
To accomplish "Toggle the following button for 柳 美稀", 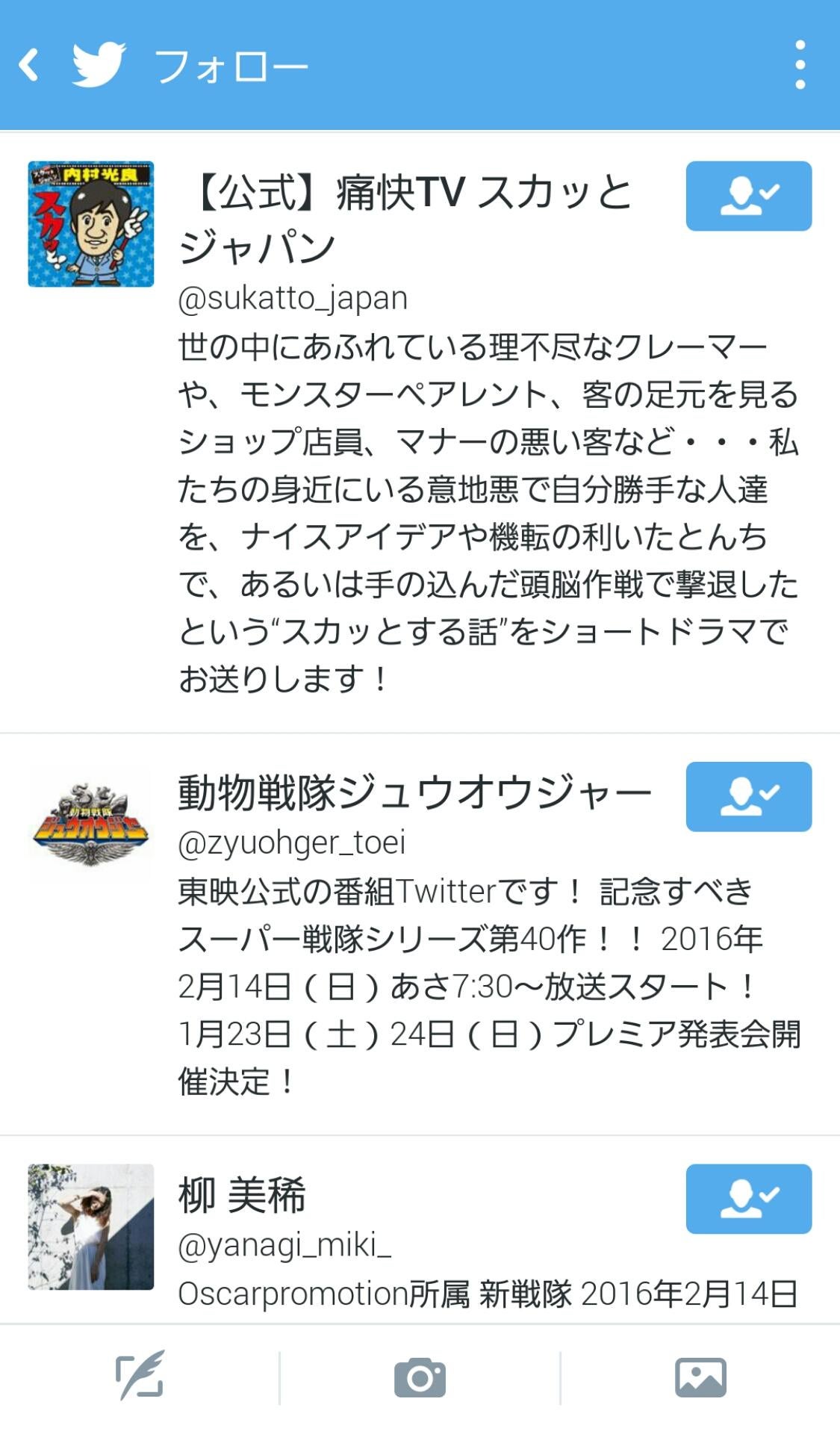I will point(748,1198).
